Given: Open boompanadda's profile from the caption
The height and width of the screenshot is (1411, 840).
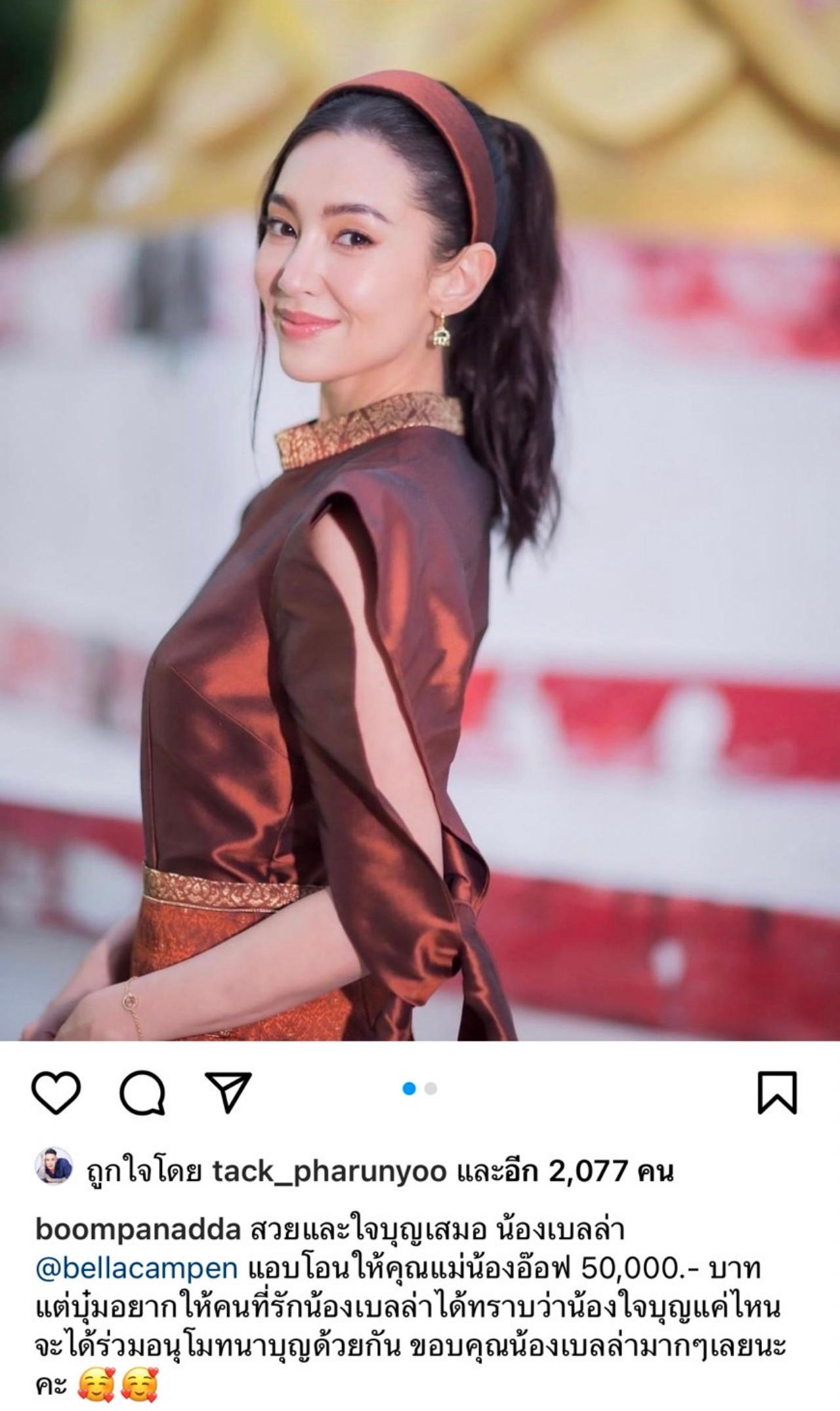Looking at the screenshot, I should click(138, 1231).
